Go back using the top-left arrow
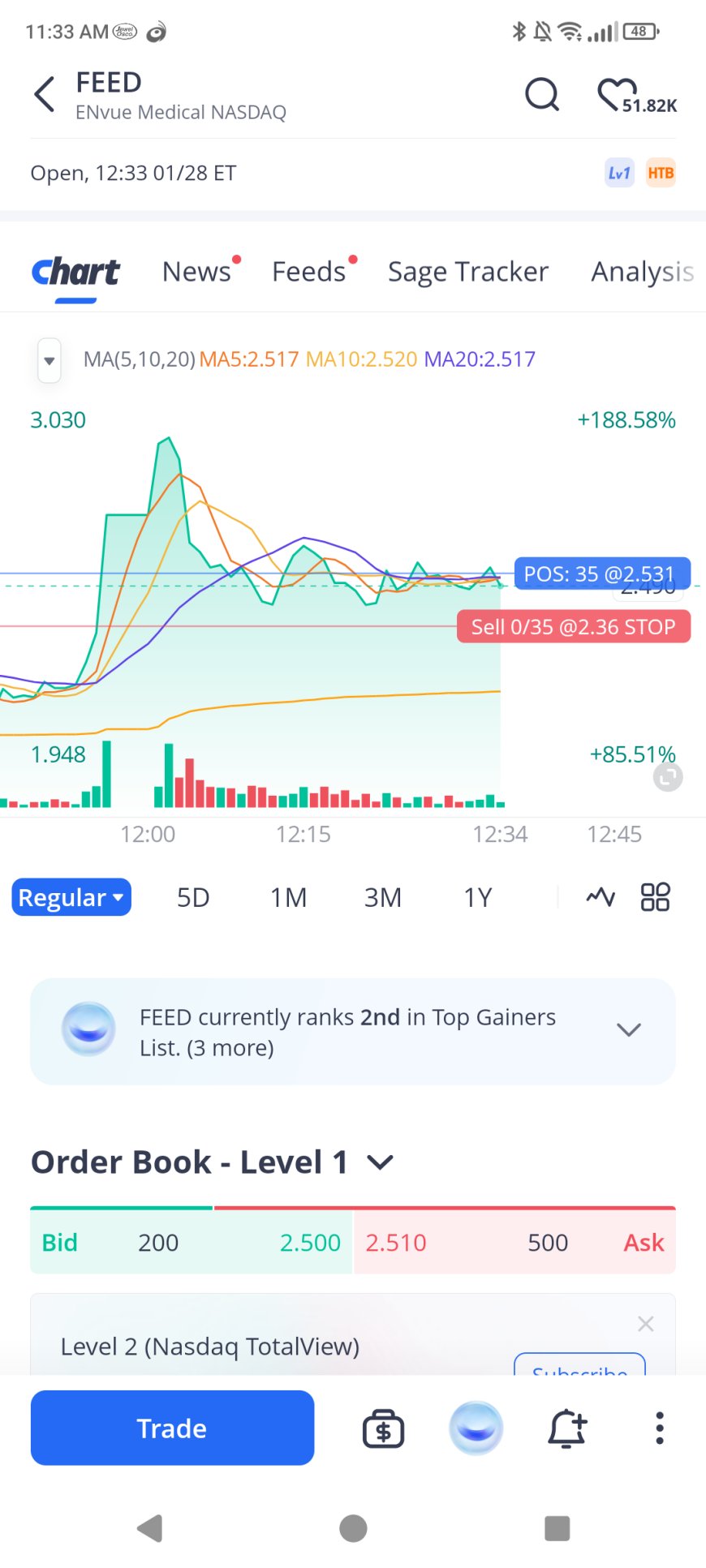This screenshot has width=706, height=1568. [x=45, y=95]
